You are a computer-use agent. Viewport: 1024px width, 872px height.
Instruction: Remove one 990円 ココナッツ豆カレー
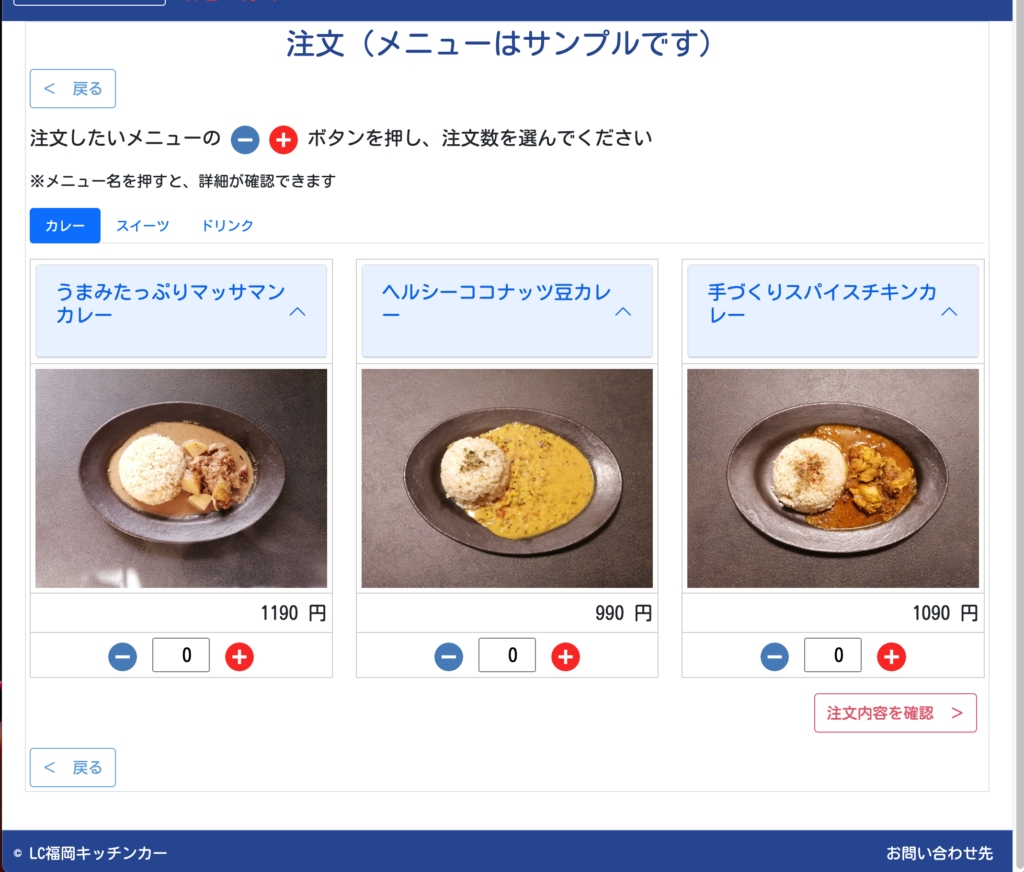(x=449, y=656)
